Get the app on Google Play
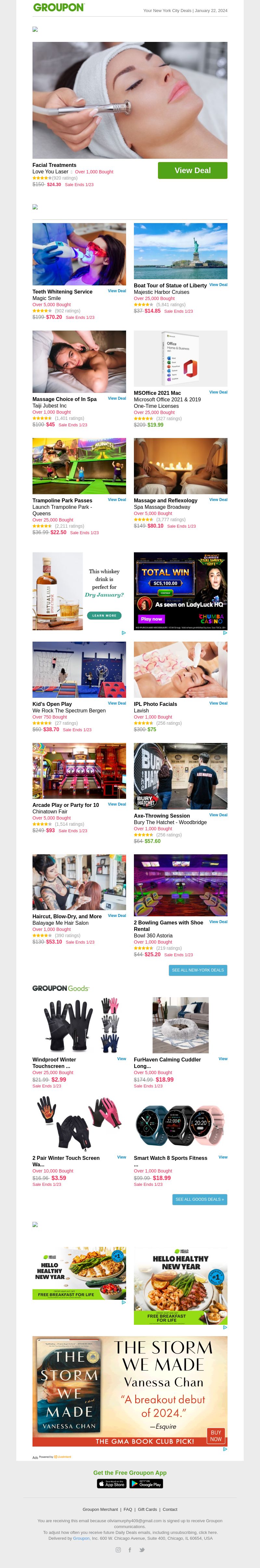Viewport: 260px width, 1568px height. tap(146, 1484)
